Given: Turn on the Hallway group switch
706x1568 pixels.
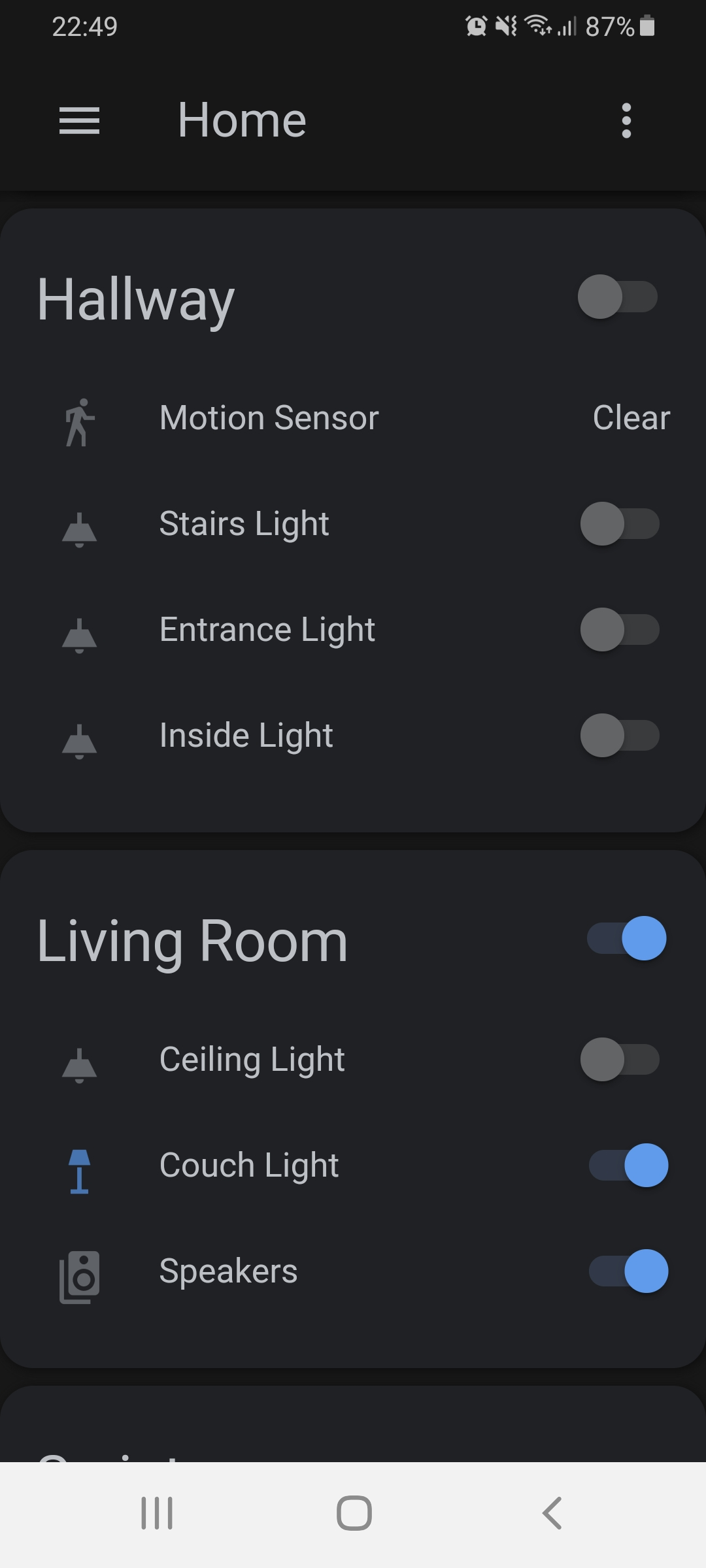Looking at the screenshot, I should pyautogui.click(x=618, y=297).
